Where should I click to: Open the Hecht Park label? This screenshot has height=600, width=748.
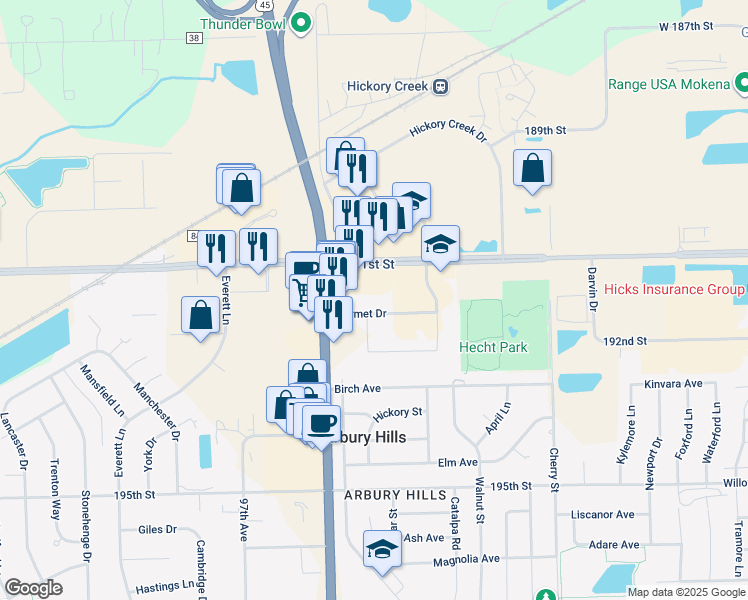click(493, 347)
